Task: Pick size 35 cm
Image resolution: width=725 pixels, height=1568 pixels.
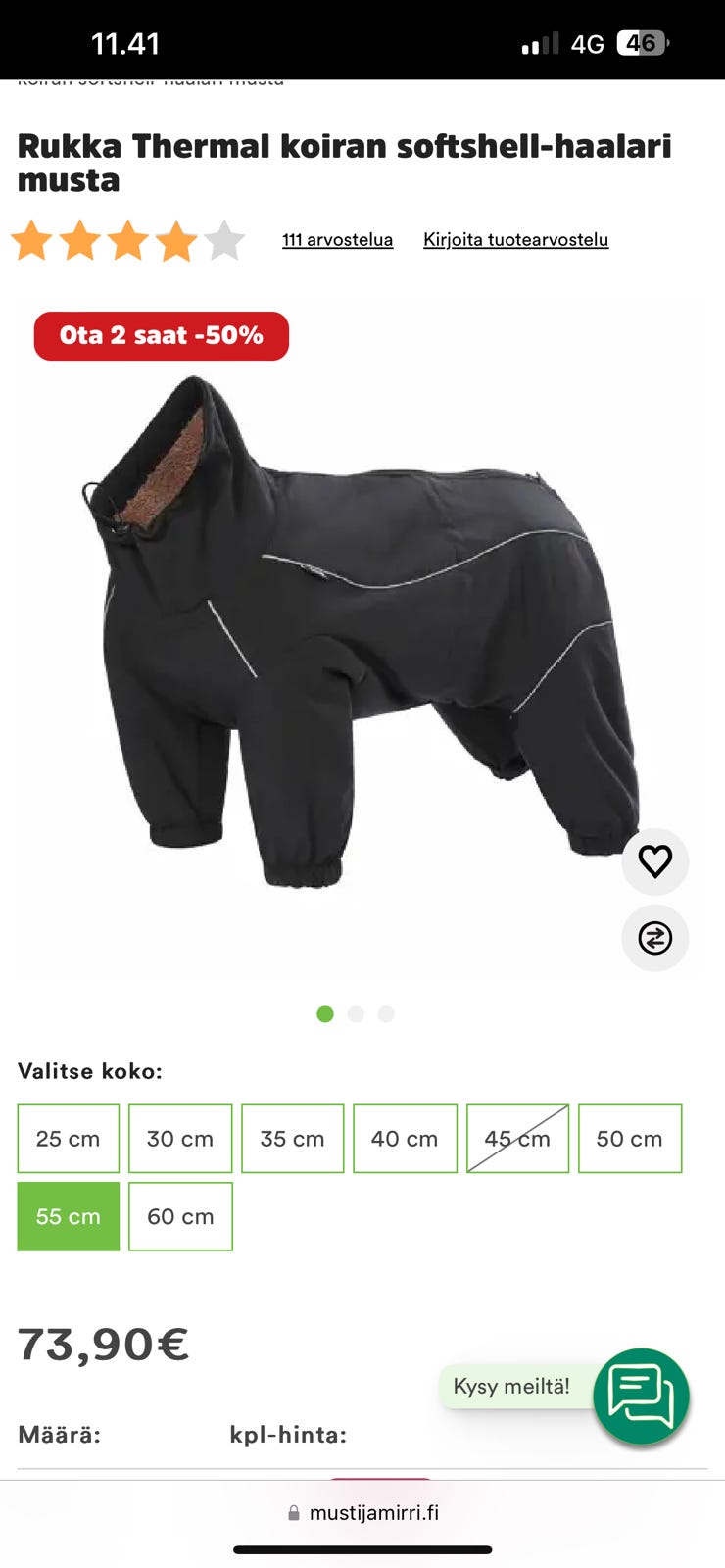Action: pos(292,1139)
